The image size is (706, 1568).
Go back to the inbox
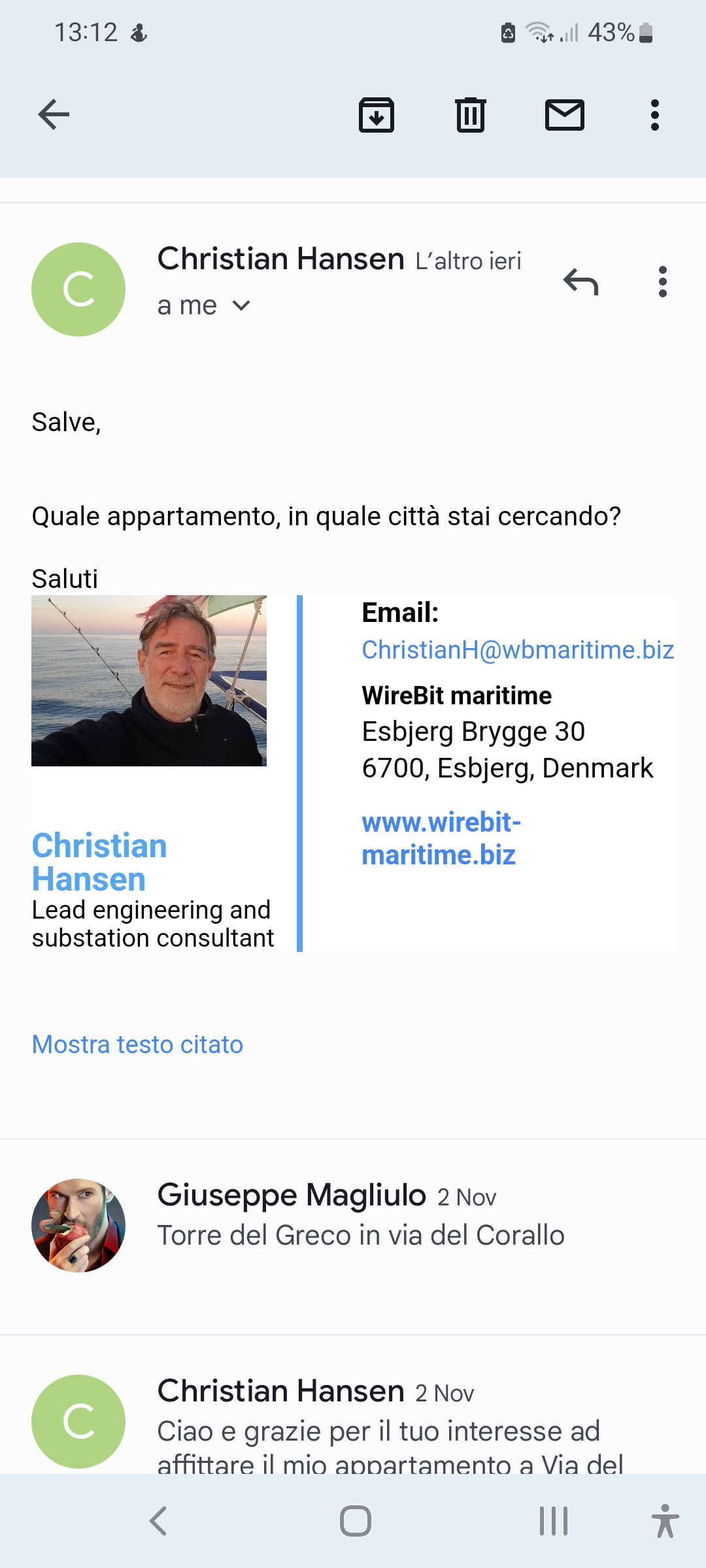pos(54,115)
